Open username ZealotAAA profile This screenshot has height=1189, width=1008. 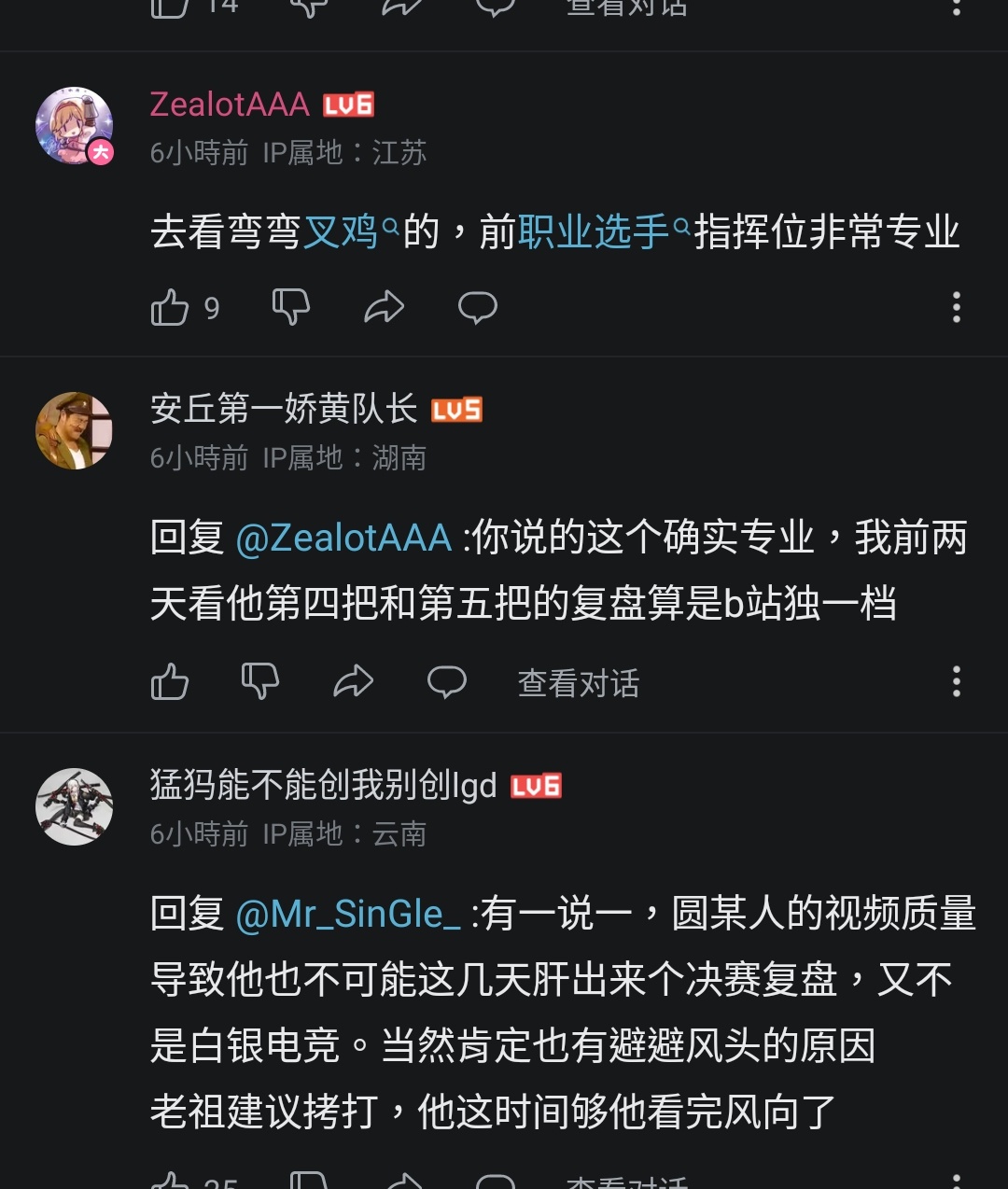click(x=230, y=105)
